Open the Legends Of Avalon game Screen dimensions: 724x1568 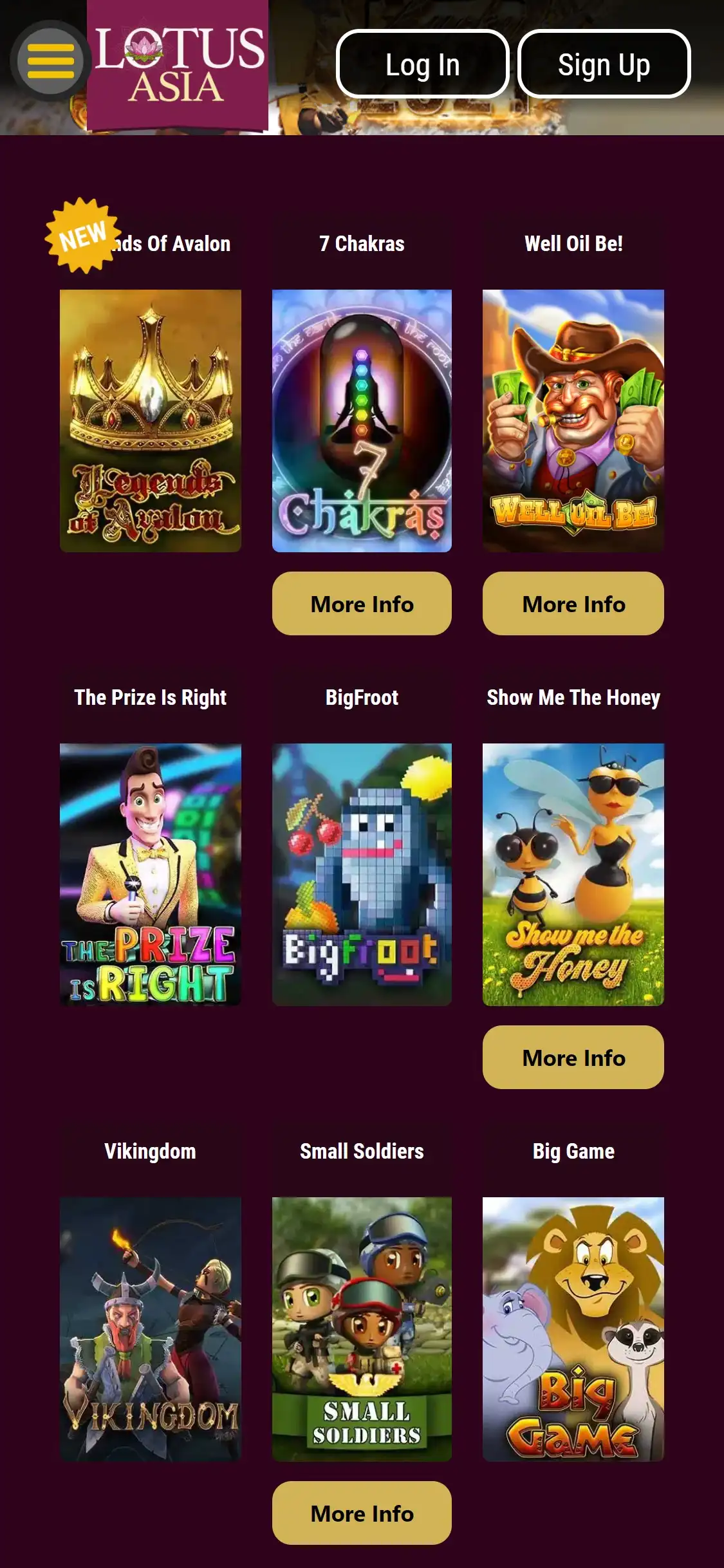[x=151, y=420]
